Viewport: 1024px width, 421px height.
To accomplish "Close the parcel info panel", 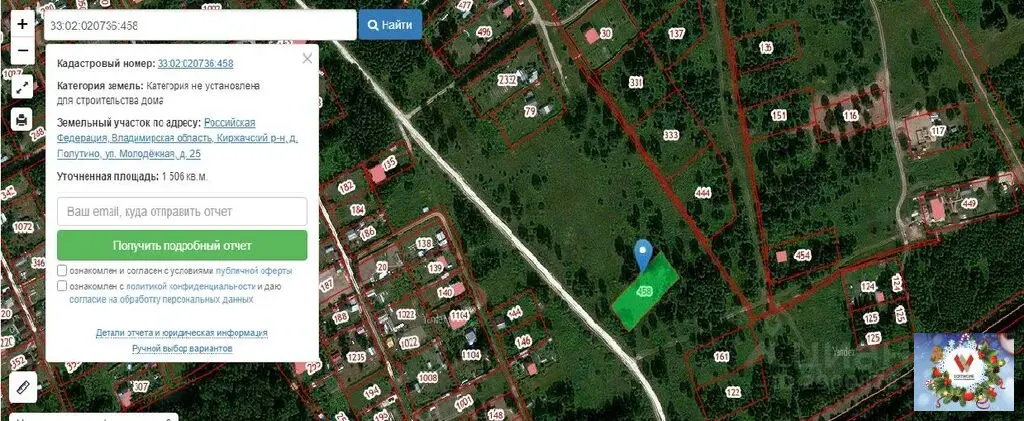I will [x=307, y=59].
